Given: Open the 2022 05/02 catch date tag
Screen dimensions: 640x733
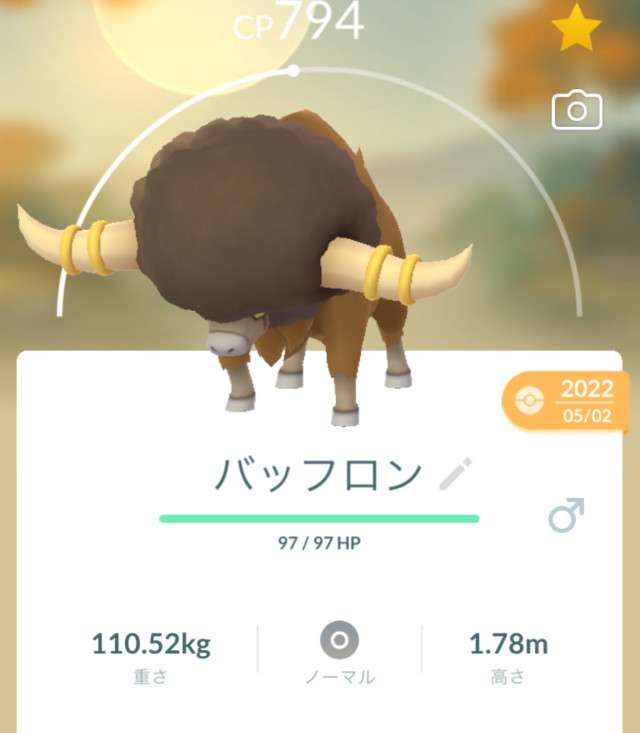Looking at the screenshot, I should pyautogui.click(x=565, y=400).
